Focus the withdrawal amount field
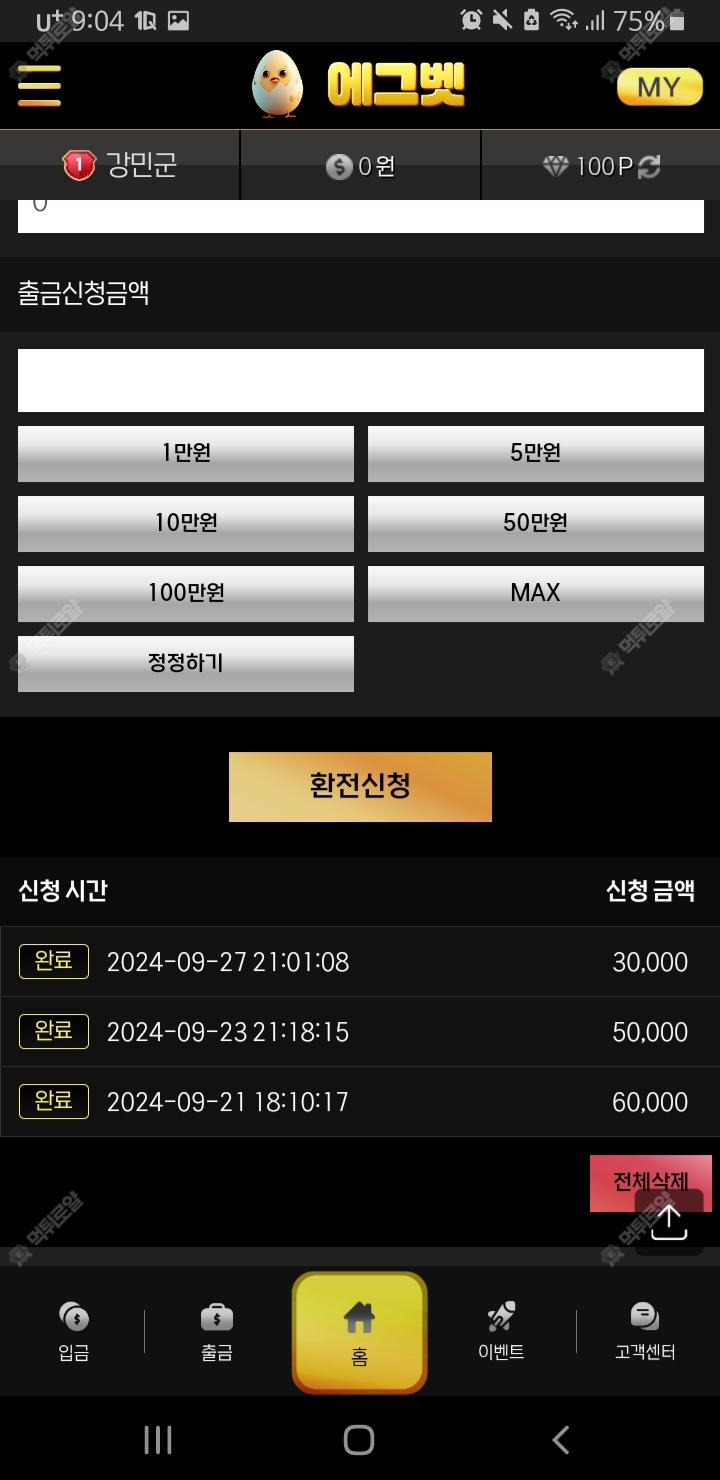The width and height of the screenshot is (720, 1480). (360, 380)
